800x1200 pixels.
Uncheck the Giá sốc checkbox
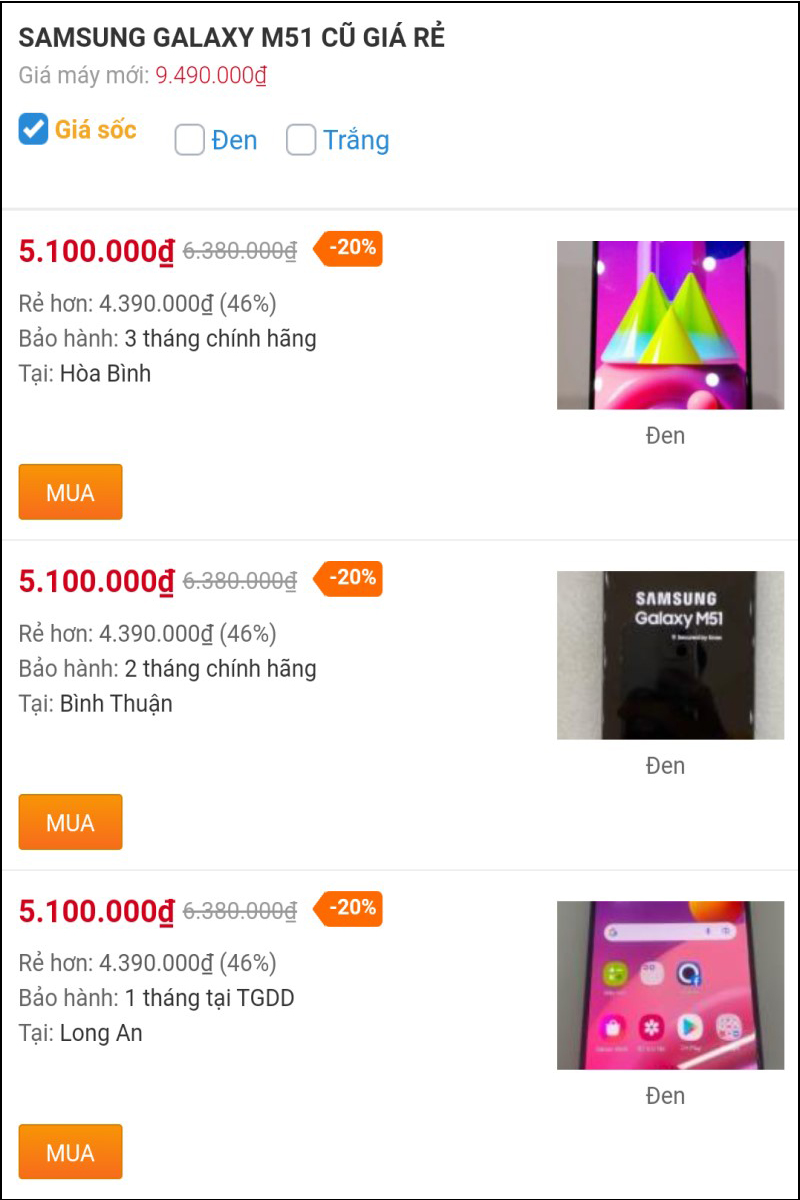34,129
